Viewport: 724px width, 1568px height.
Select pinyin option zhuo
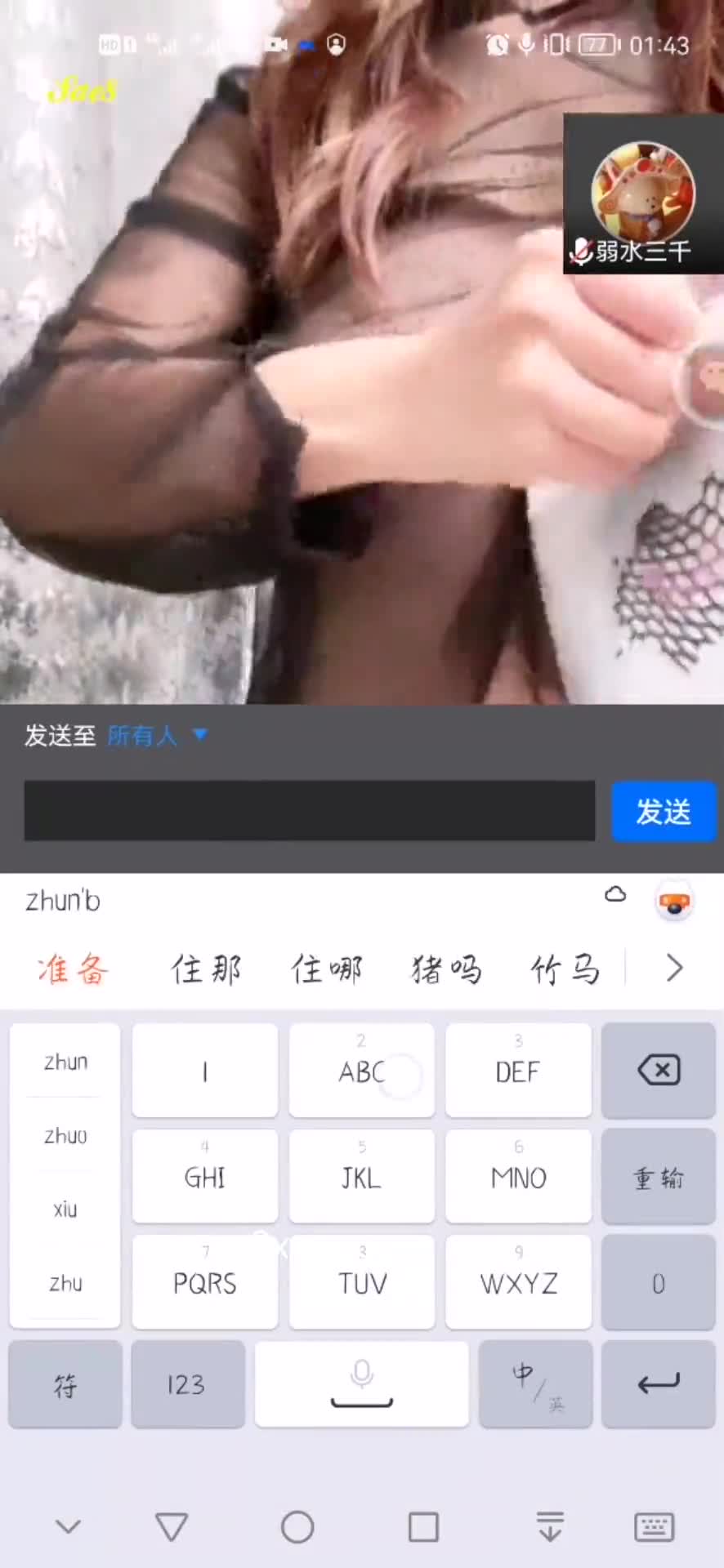coord(65,1136)
